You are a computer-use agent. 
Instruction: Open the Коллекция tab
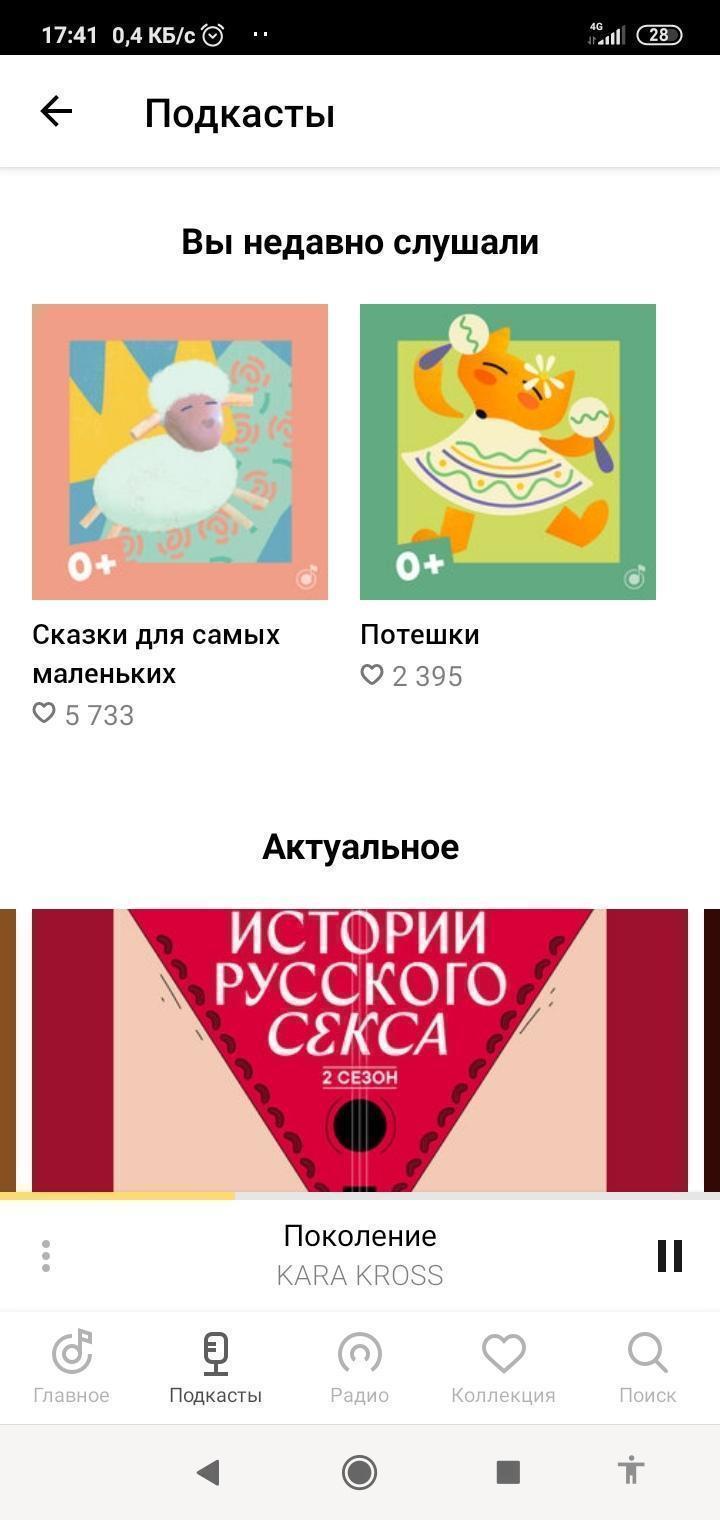pos(503,1367)
